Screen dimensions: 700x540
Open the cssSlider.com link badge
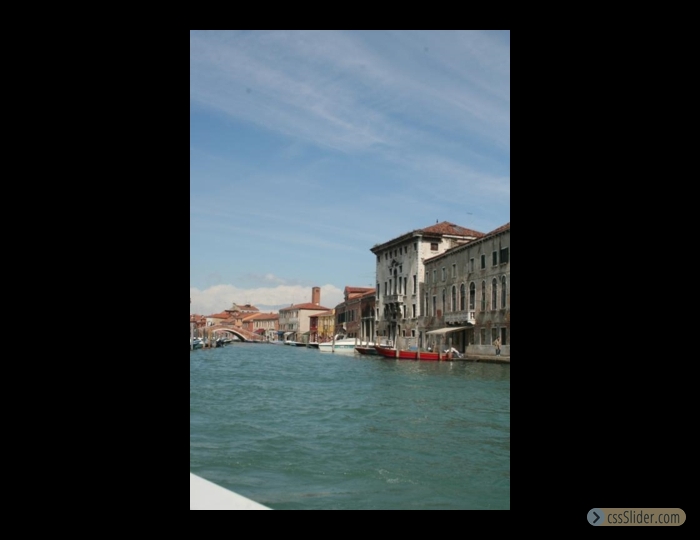(x=636, y=517)
